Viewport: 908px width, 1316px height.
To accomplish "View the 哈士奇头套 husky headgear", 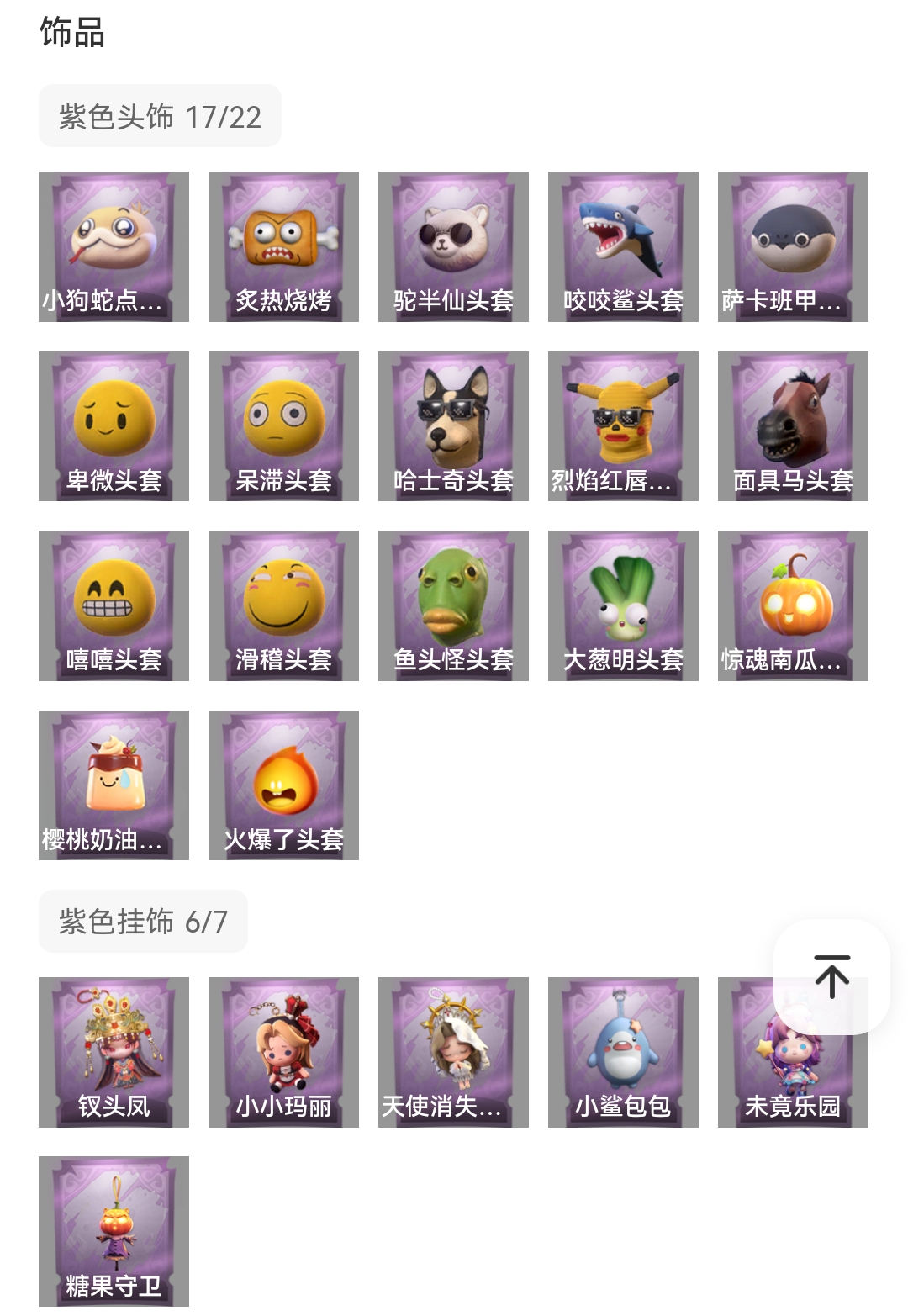I will click(x=453, y=426).
